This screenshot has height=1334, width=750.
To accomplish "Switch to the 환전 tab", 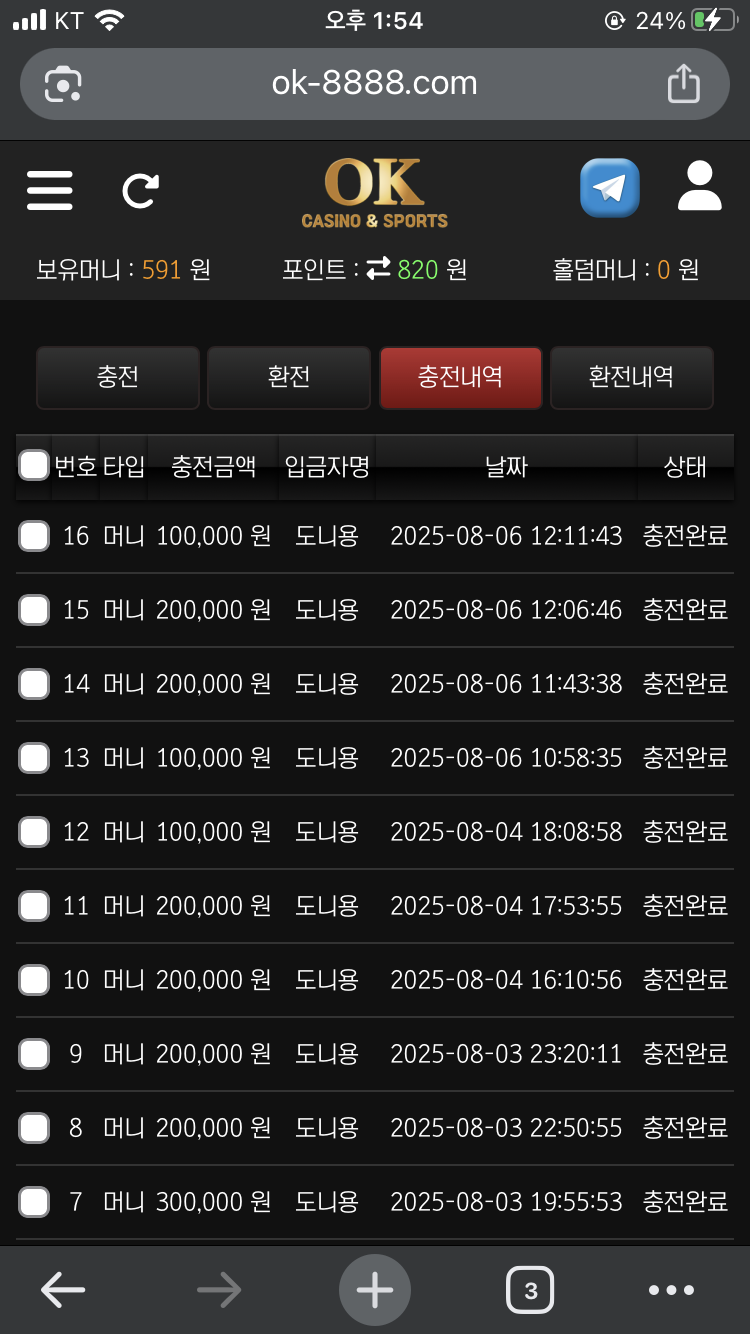I will (x=289, y=377).
